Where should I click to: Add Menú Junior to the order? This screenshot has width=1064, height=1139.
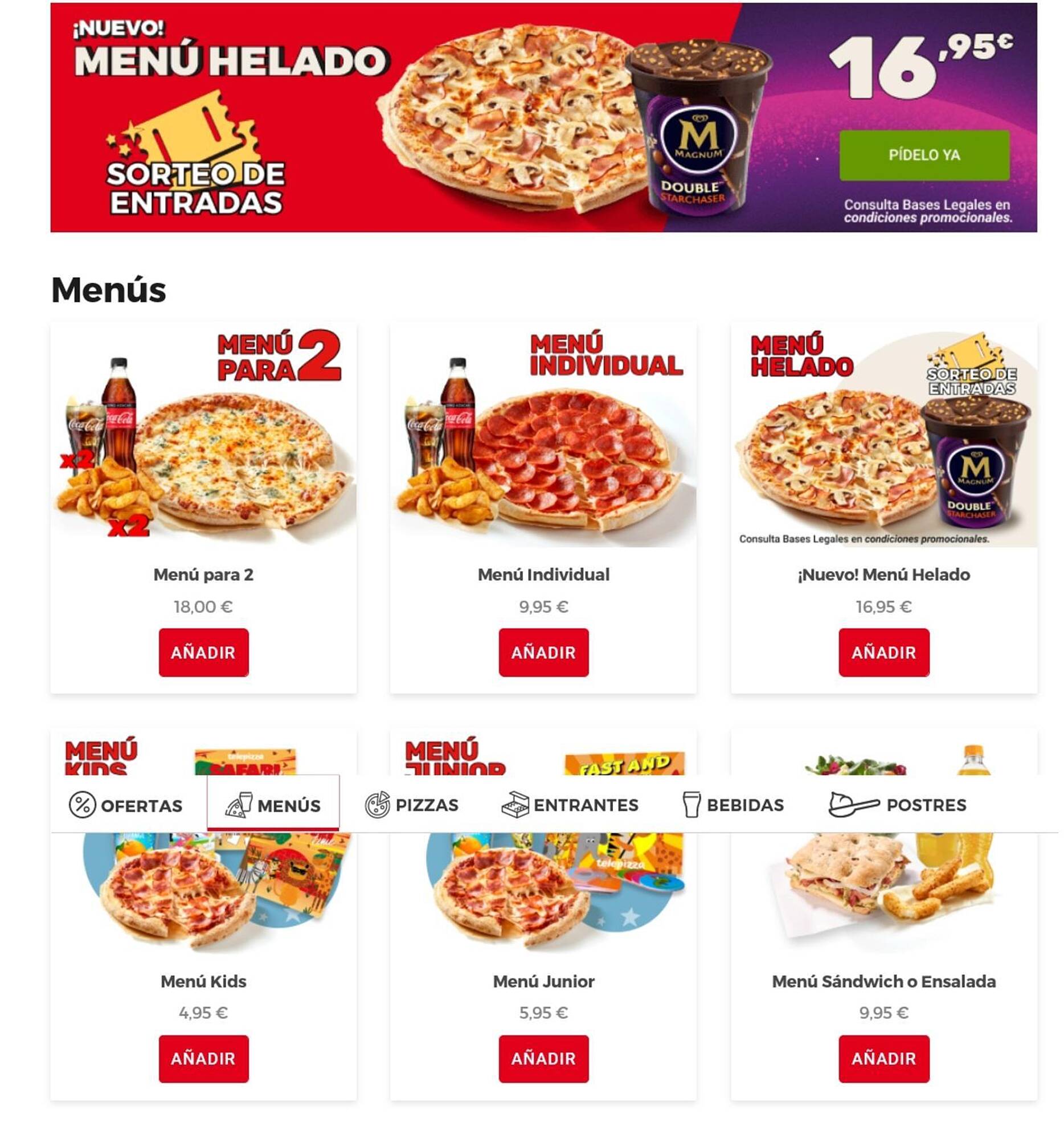[x=543, y=1058]
